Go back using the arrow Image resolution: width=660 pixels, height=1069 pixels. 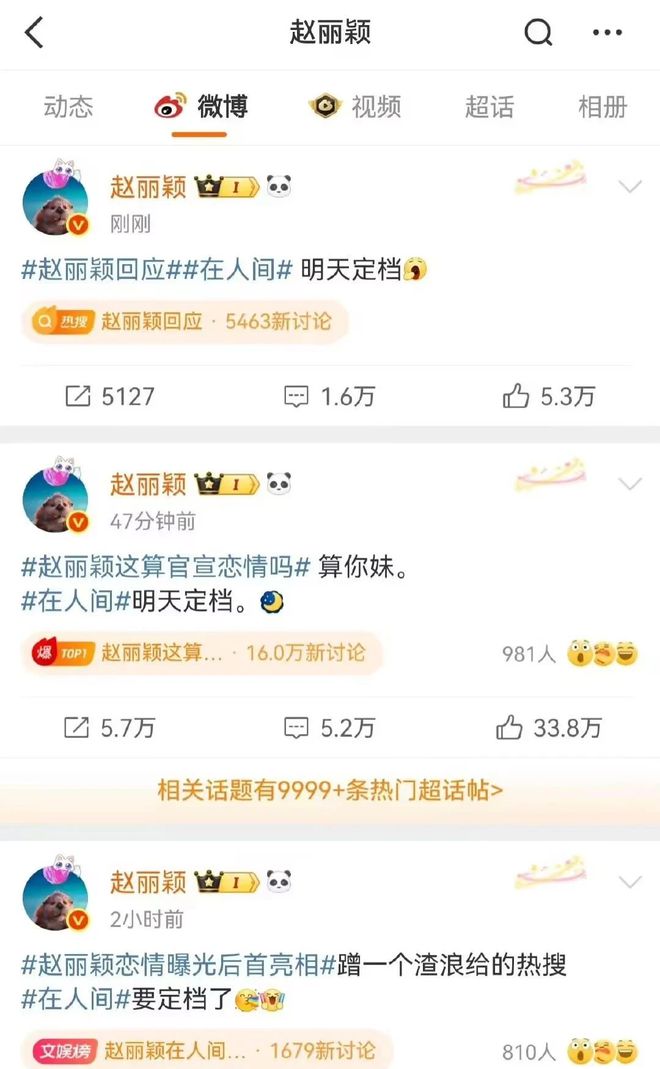point(34,33)
